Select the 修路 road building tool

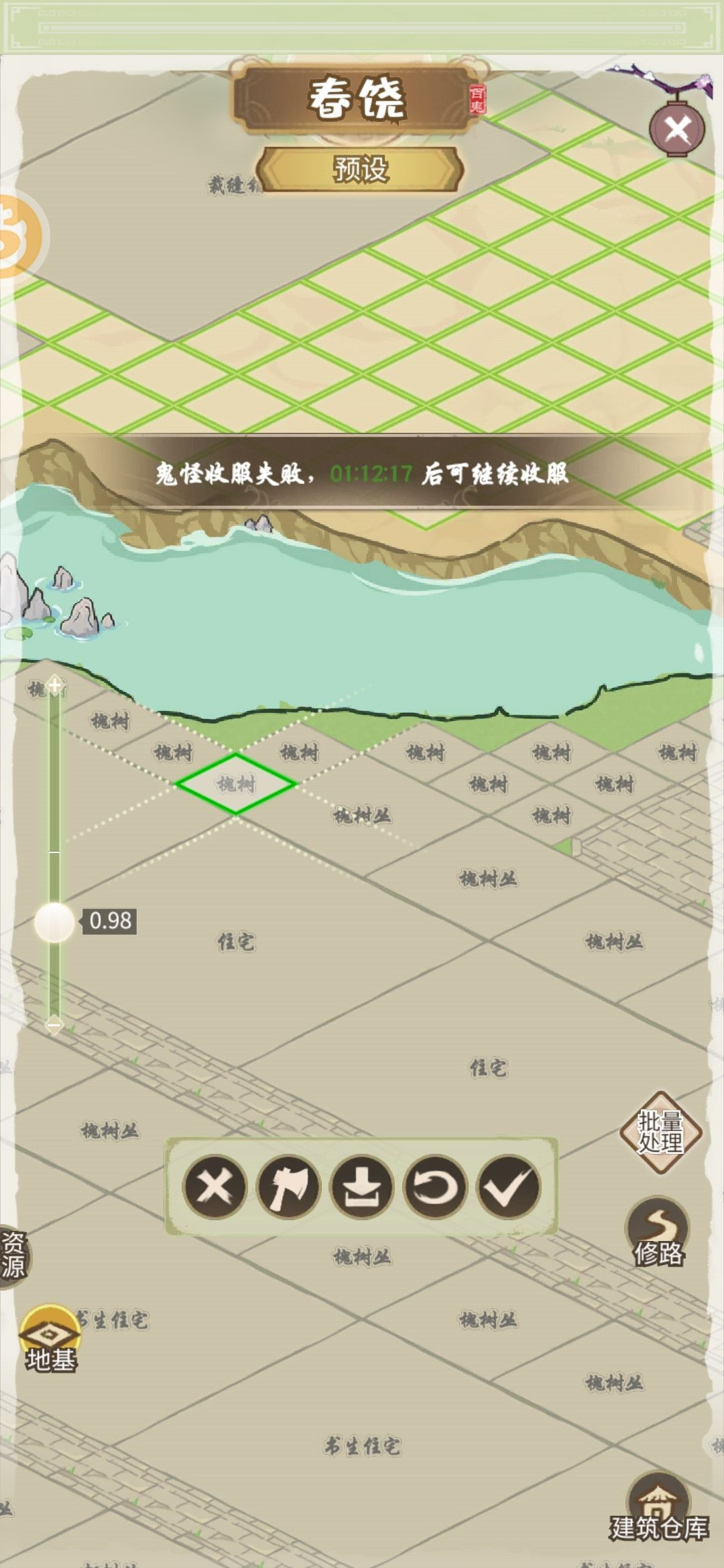pyautogui.click(x=658, y=1233)
